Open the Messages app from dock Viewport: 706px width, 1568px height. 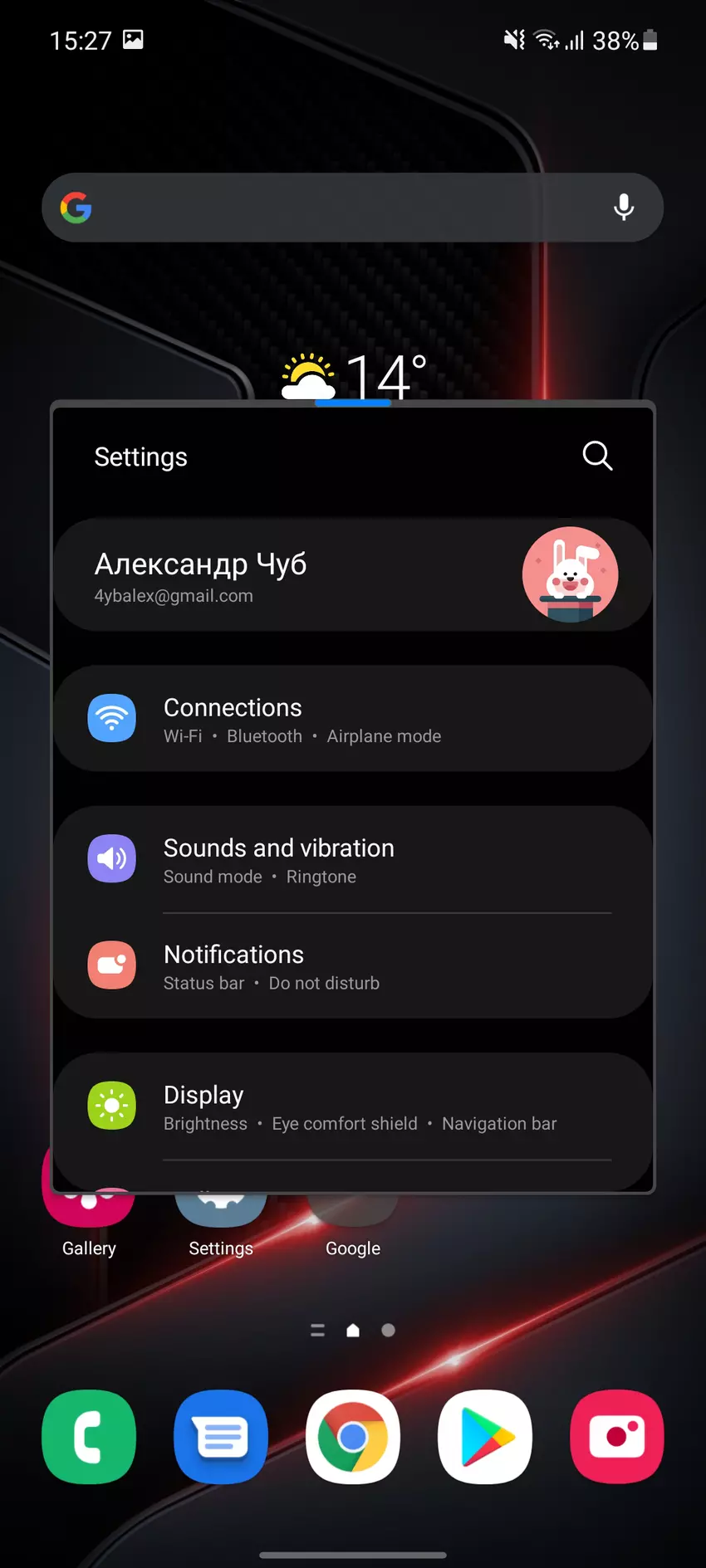click(x=221, y=1437)
